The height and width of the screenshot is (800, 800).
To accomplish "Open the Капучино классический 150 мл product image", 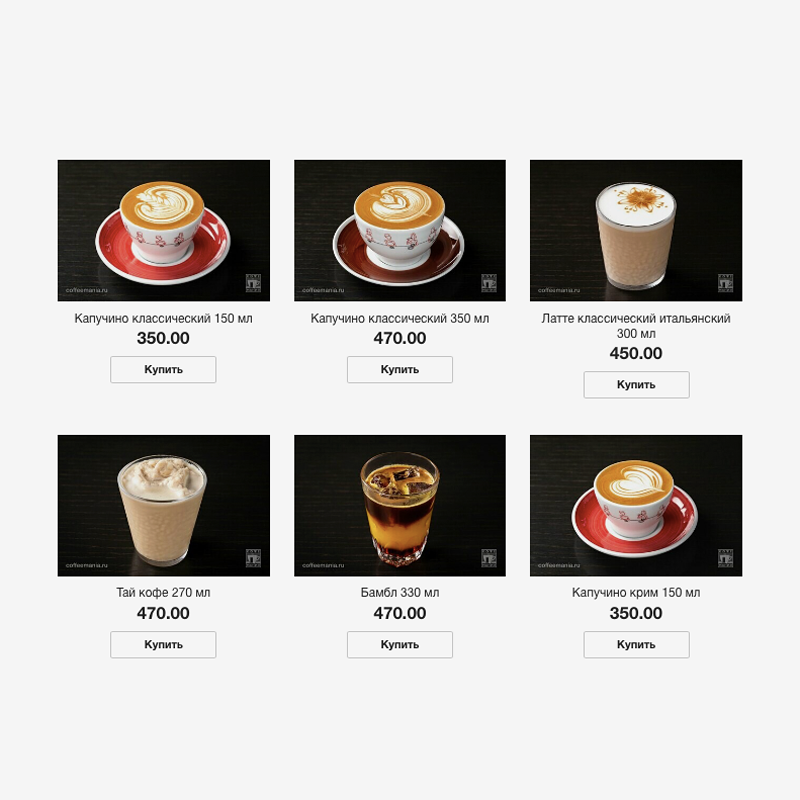I will point(163,230).
